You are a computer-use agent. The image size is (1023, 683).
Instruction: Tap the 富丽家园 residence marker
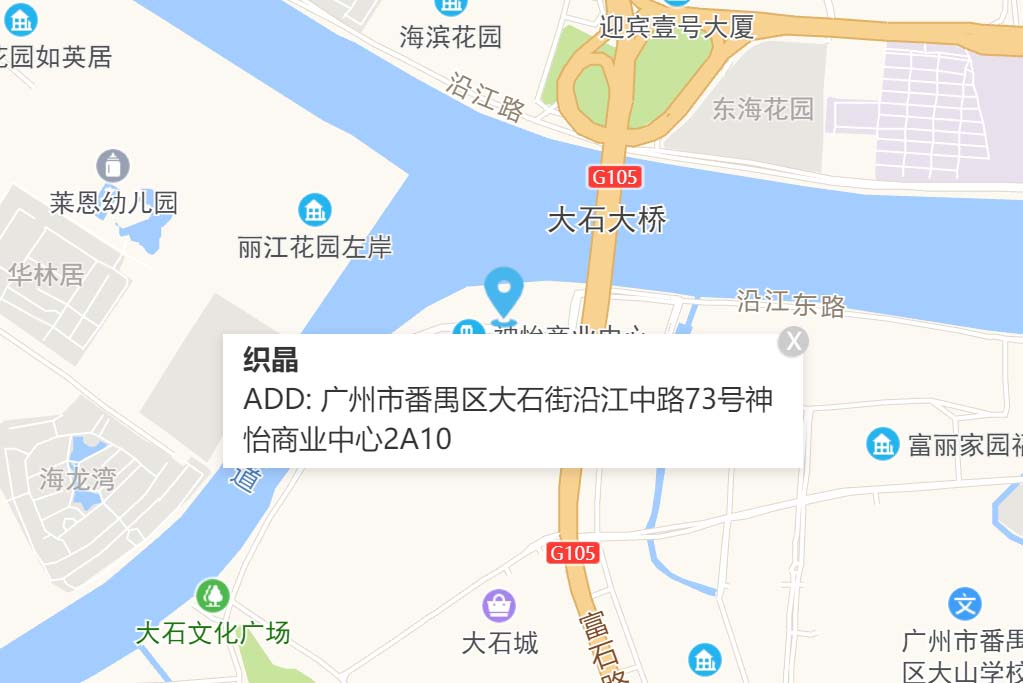click(882, 444)
